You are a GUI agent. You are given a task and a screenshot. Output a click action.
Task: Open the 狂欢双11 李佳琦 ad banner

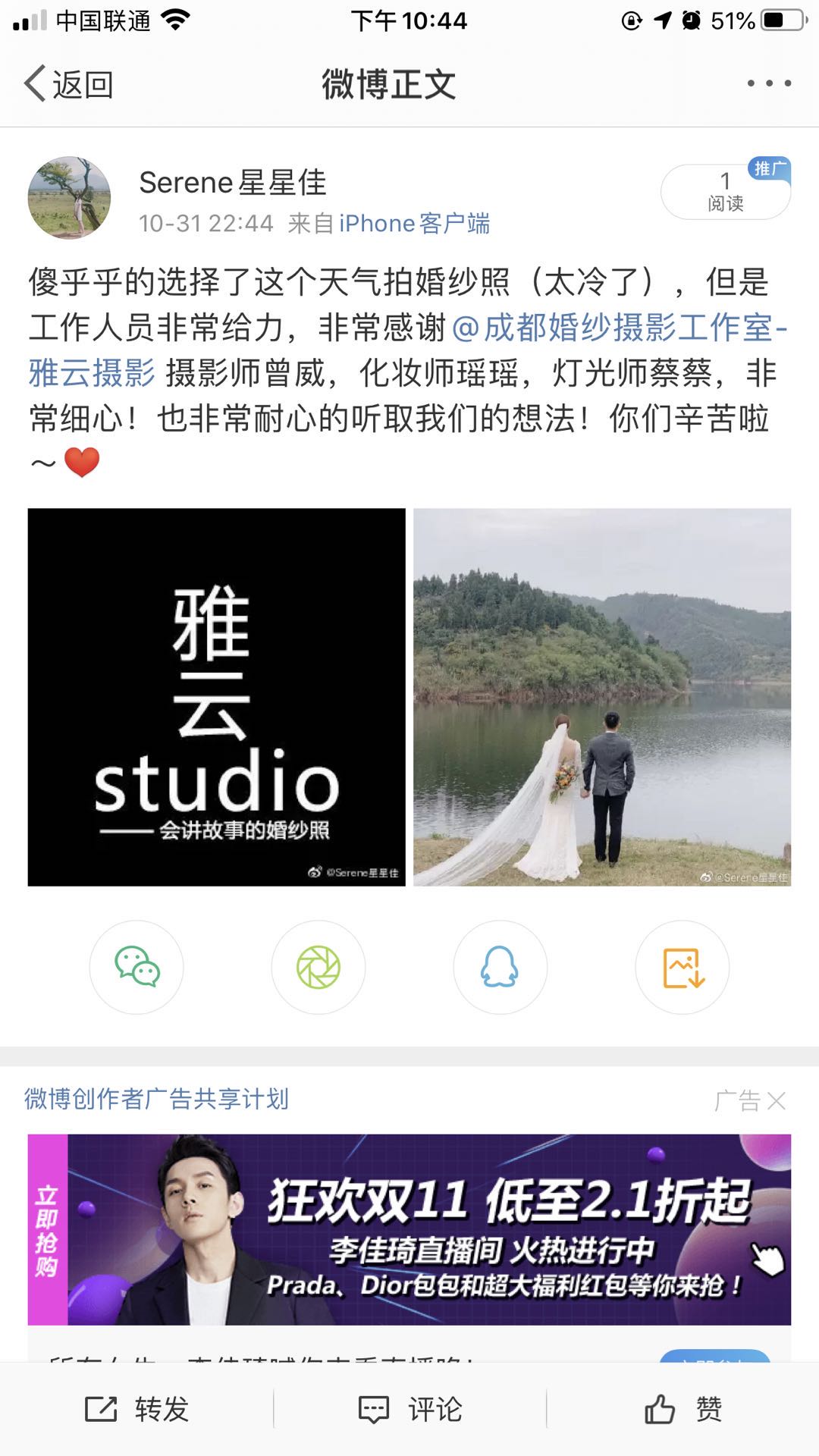point(409,1229)
